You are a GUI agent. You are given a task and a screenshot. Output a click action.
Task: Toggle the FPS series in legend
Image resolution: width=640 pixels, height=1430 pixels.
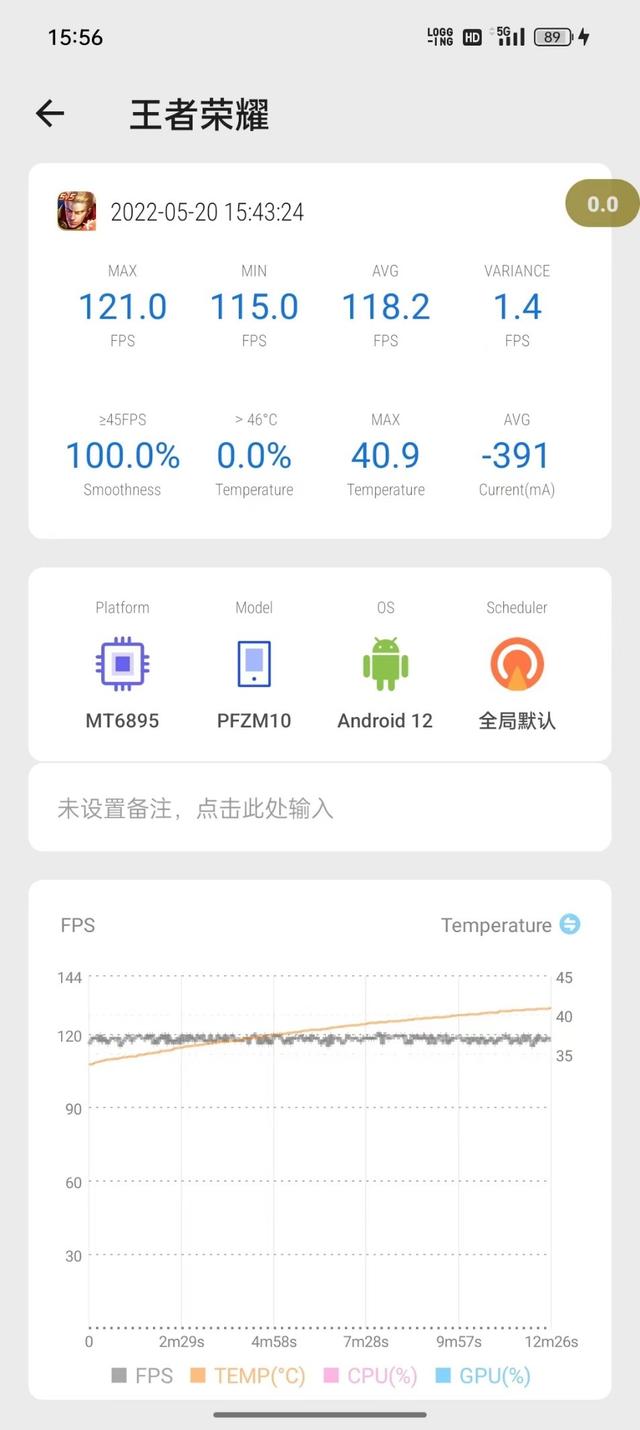coord(142,1376)
